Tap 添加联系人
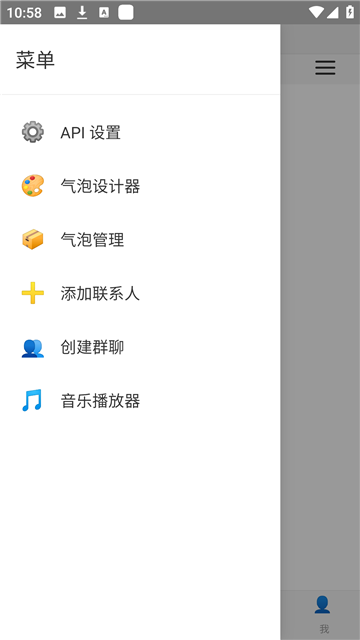The width and height of the screenshot is (360, 640). (140, 293)
